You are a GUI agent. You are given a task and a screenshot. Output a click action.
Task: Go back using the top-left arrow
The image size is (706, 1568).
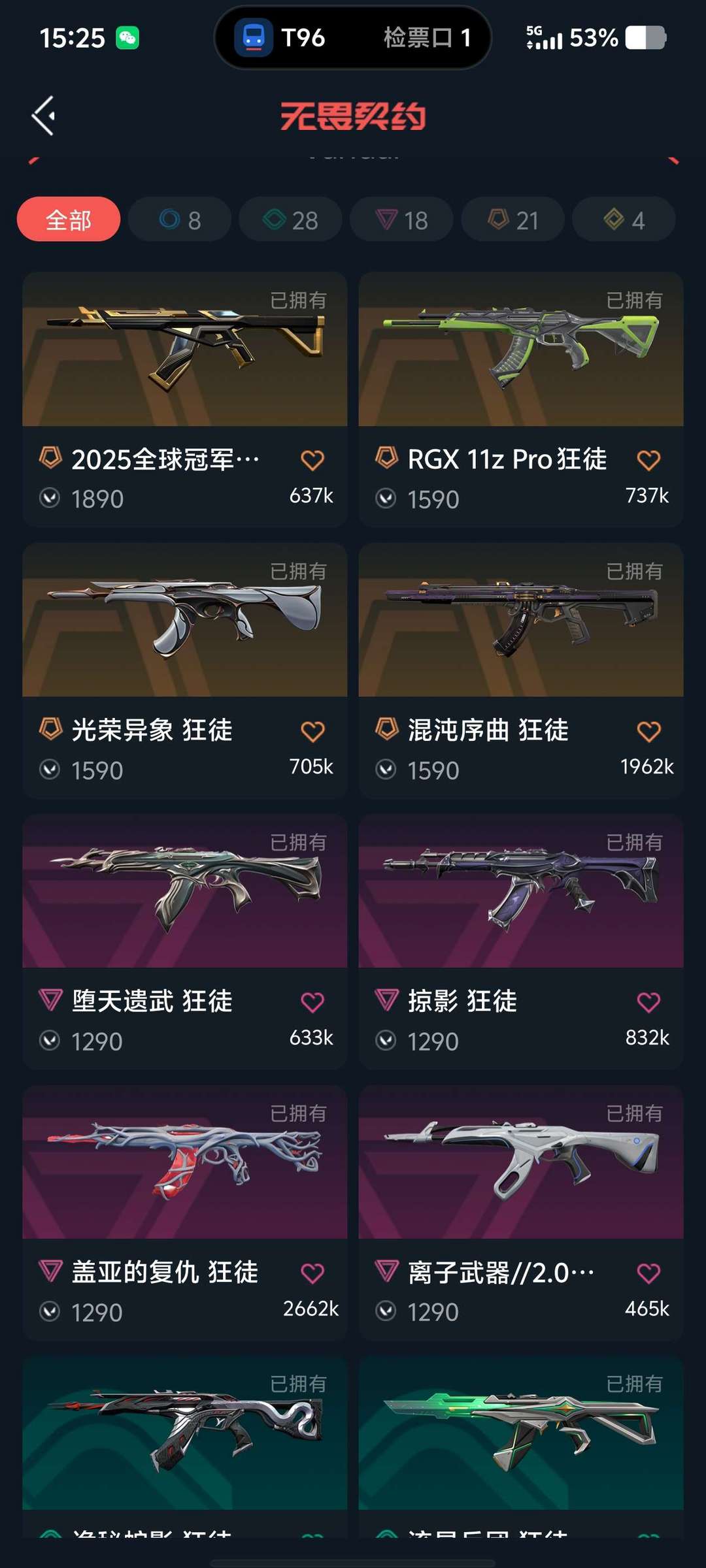[x=44, y=116]
